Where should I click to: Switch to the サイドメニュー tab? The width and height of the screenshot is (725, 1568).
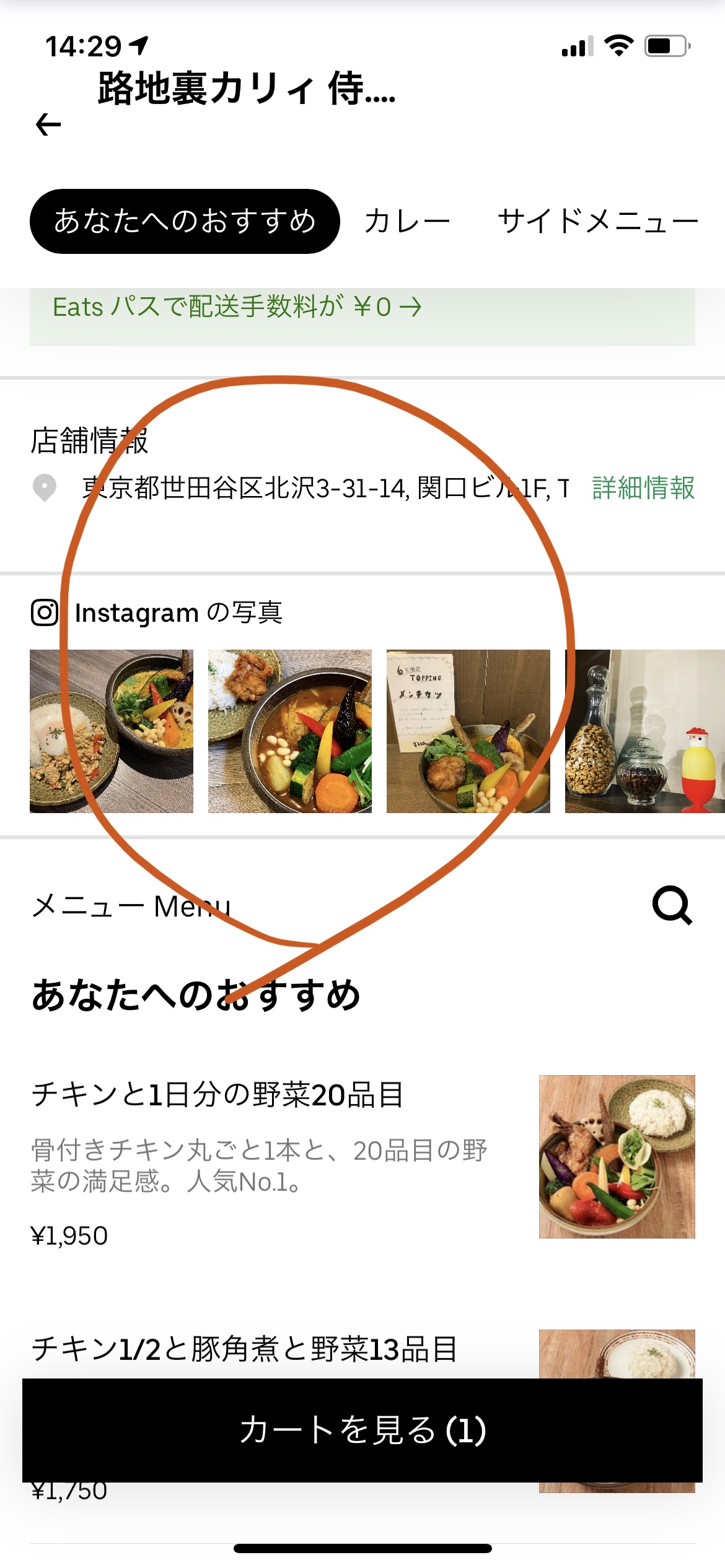(x=598, y=221)
